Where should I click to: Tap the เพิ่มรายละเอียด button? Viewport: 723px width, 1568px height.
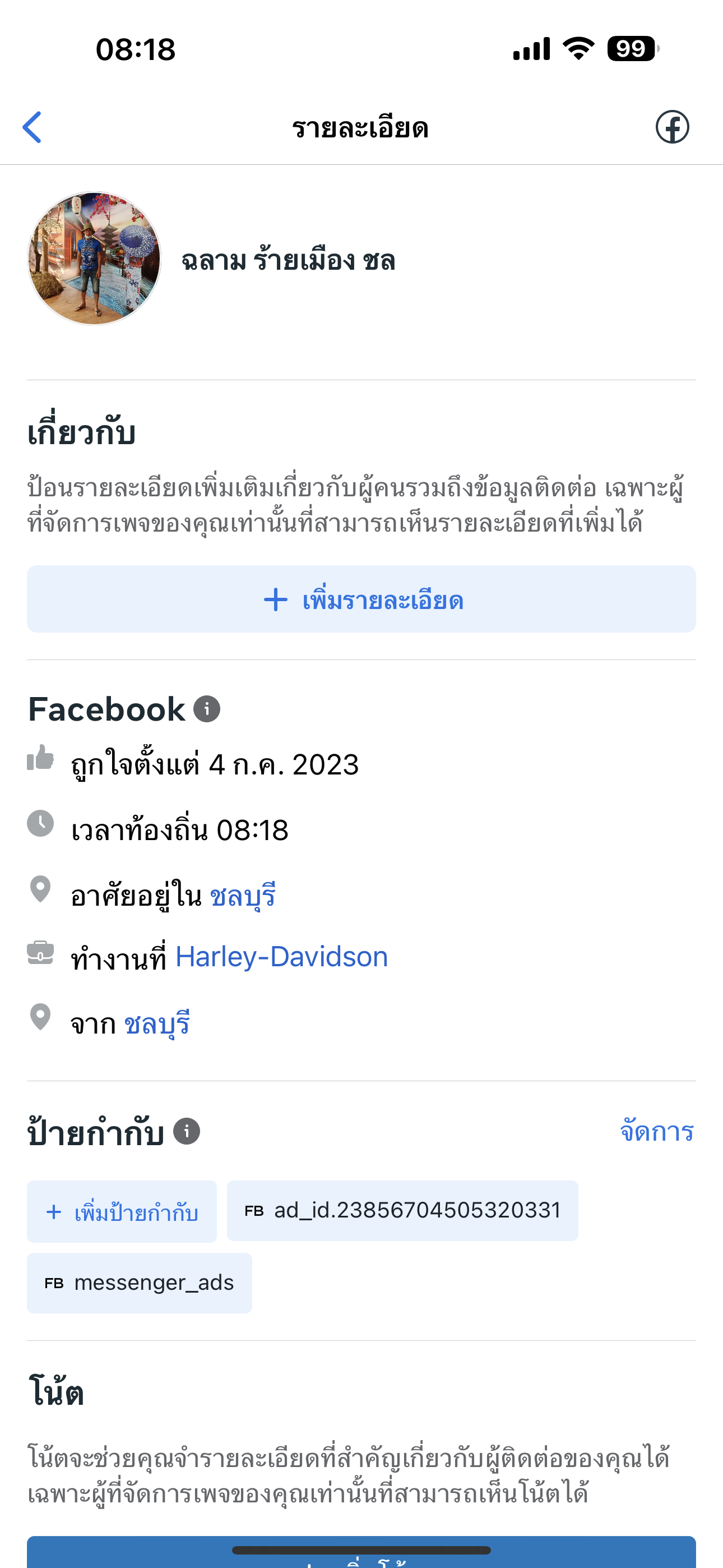click(x=361, y=599)
